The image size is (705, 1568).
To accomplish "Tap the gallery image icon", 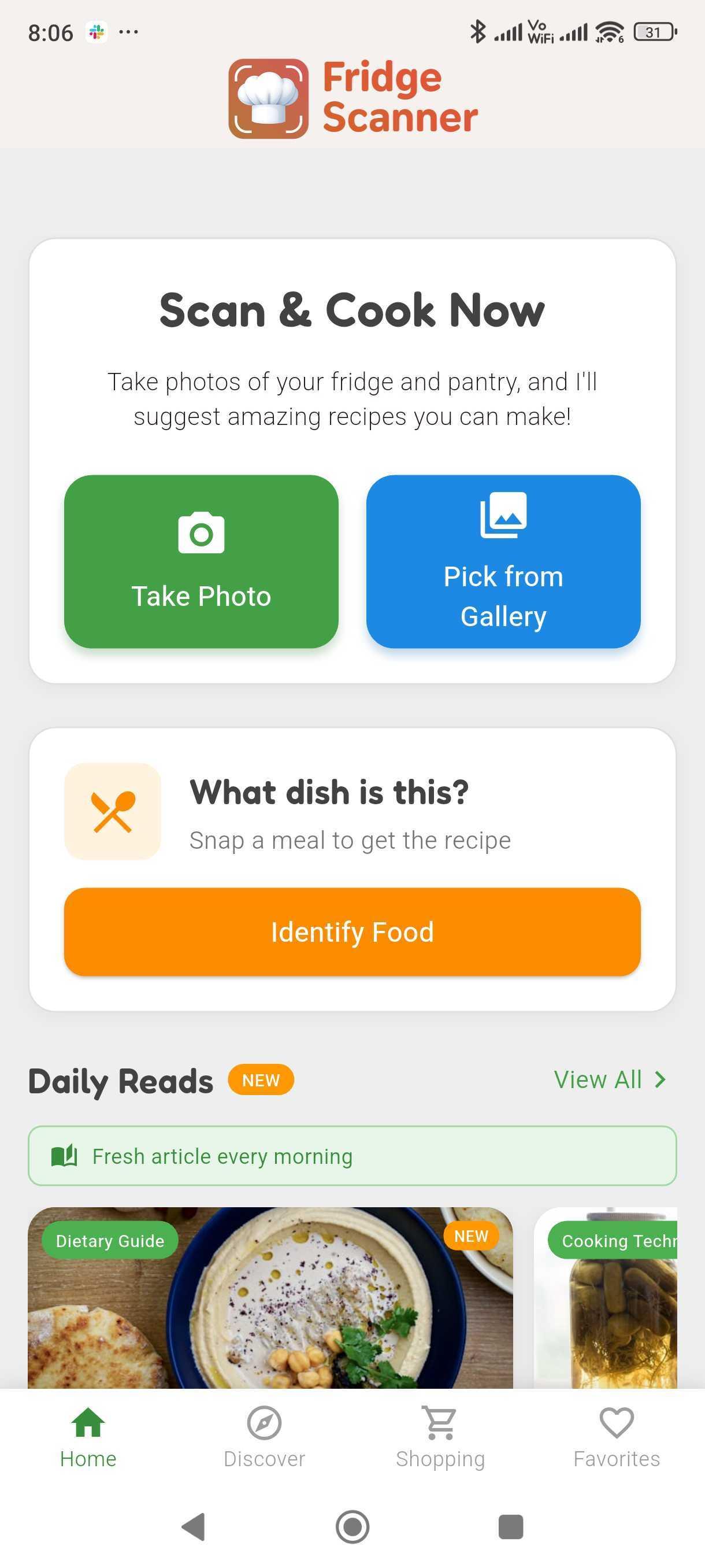I will click(503, 515).
